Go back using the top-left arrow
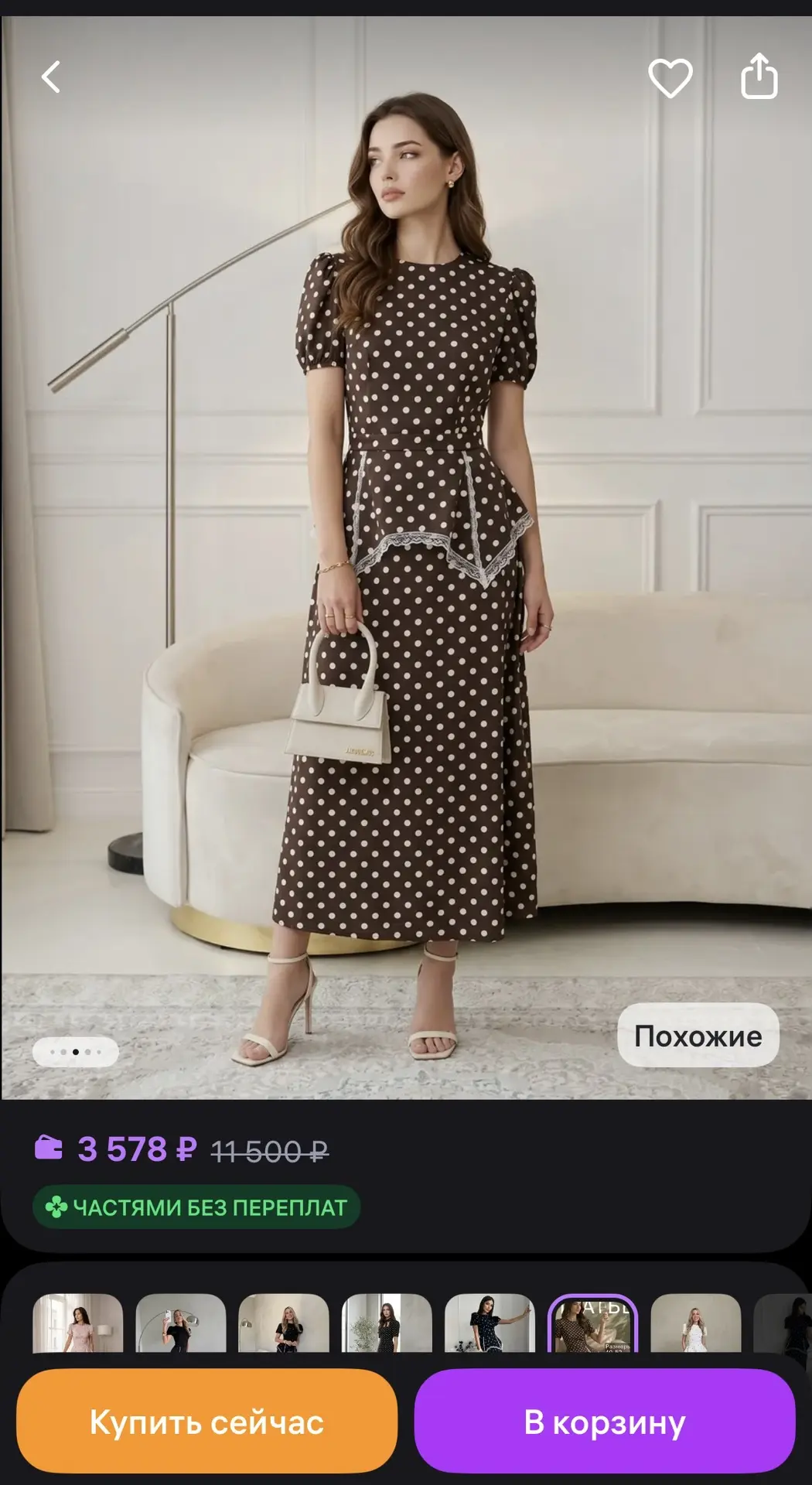The height and width of the screenshot is (1485, 812). click(x=51, y=77)
